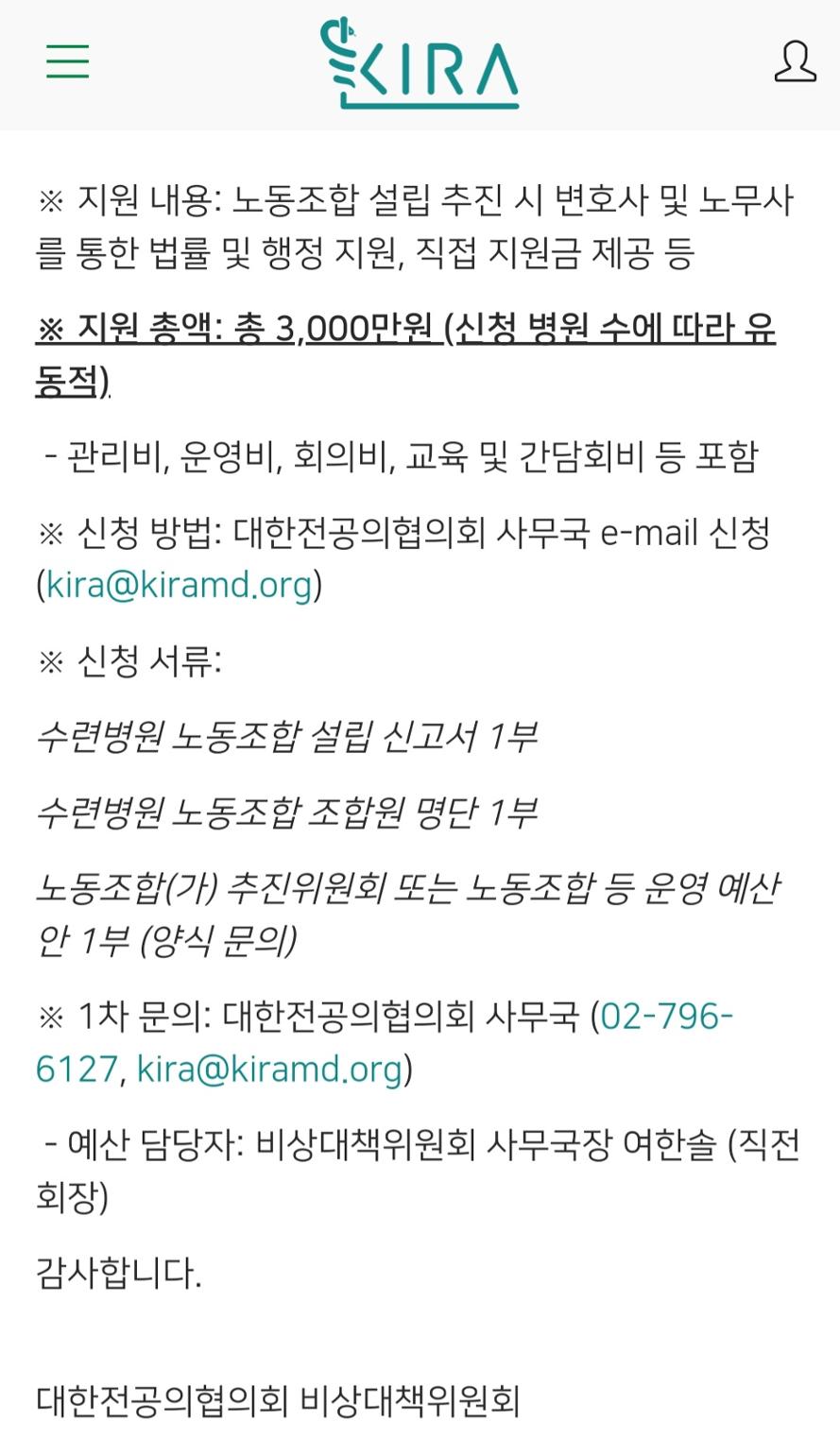Open the kira@kiramd.org link under 1차 문의
Viewport: 840px width, 1455px height.
(270, 1069)
